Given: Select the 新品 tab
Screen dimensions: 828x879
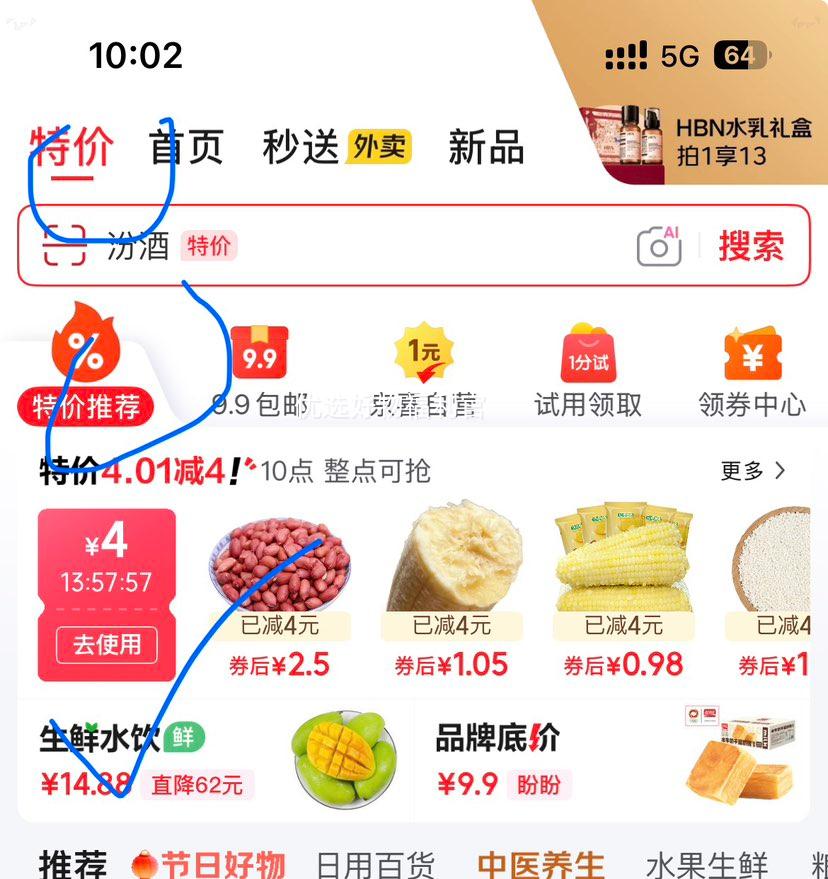Looking at the screenshot, I should [486, 143].
